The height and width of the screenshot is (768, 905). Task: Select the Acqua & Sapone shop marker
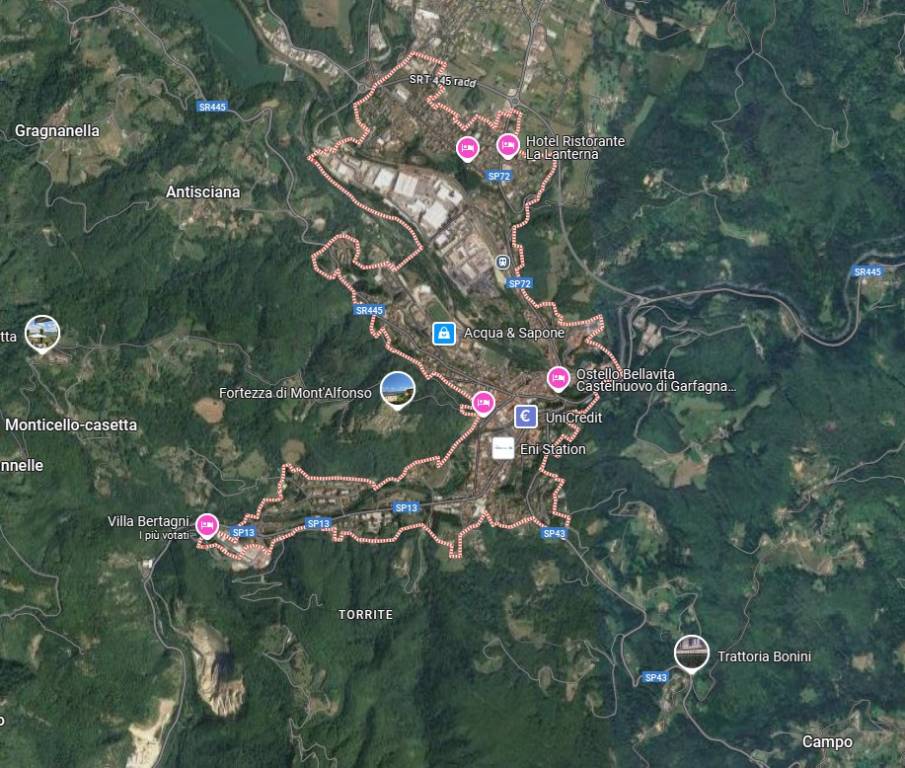pos(443,333)
